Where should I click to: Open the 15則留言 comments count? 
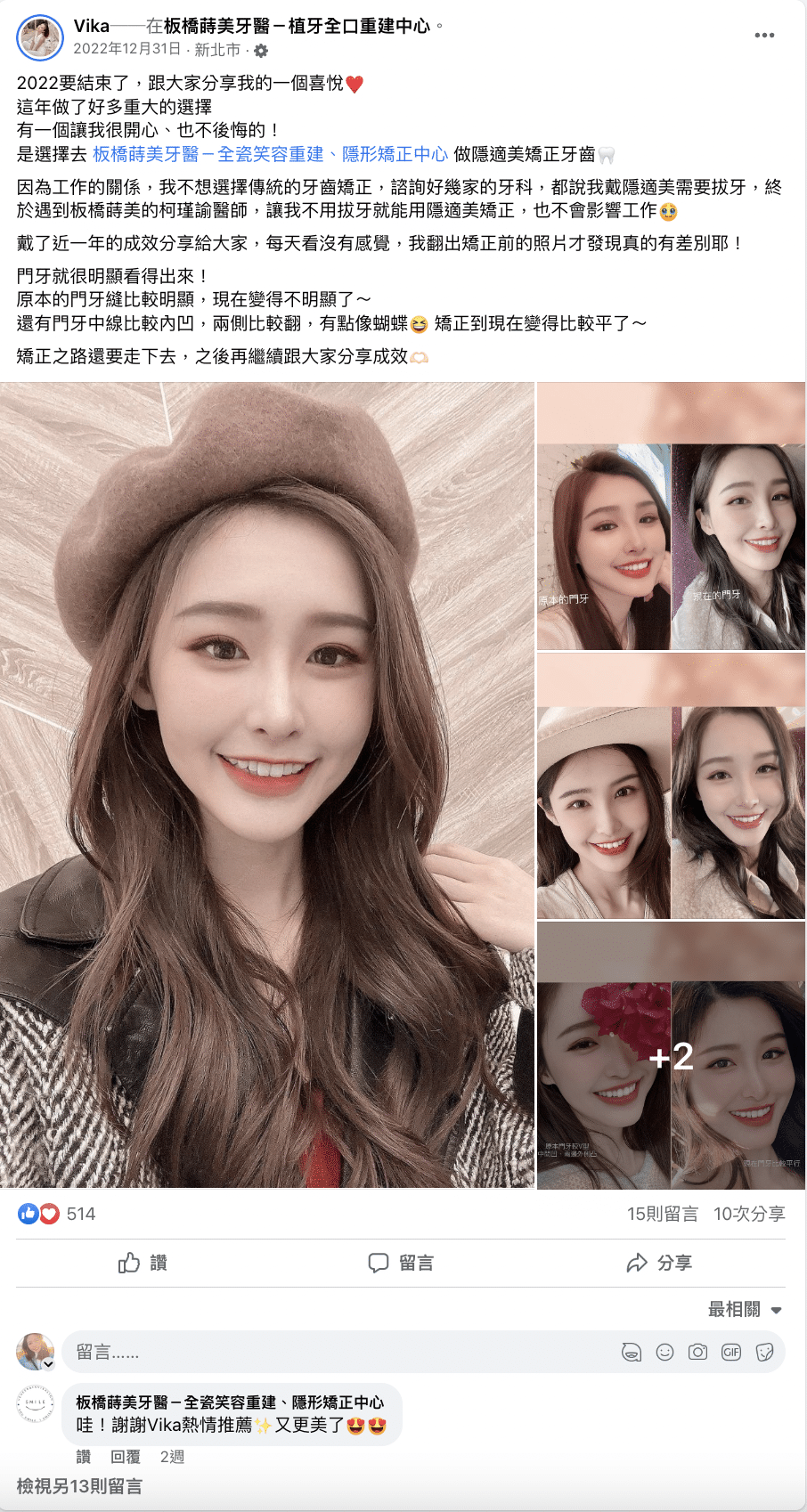662,1214
